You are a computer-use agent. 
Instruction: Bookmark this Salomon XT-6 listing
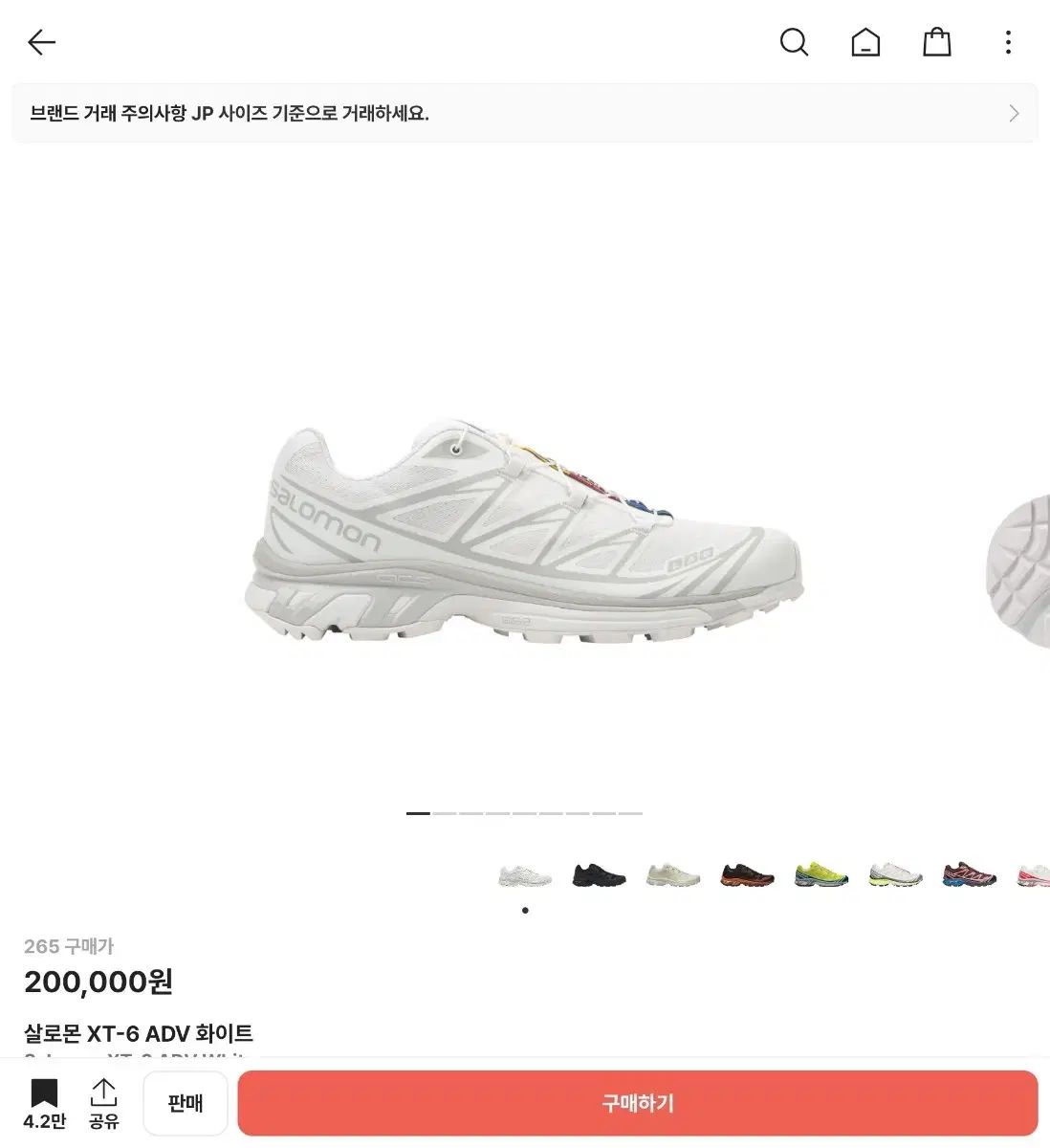[x=44, y=1103]
